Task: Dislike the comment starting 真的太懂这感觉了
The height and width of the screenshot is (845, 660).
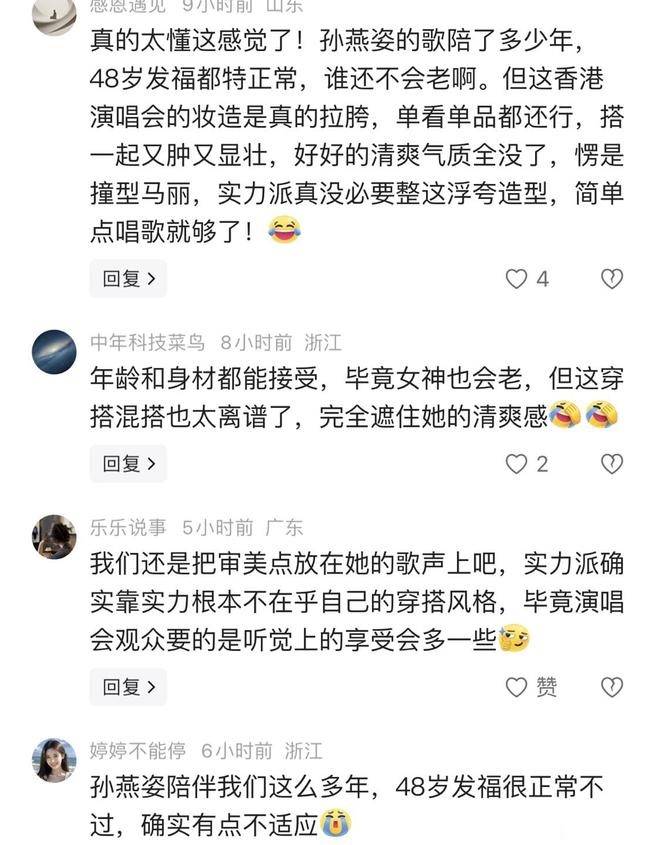Action: 611,279
